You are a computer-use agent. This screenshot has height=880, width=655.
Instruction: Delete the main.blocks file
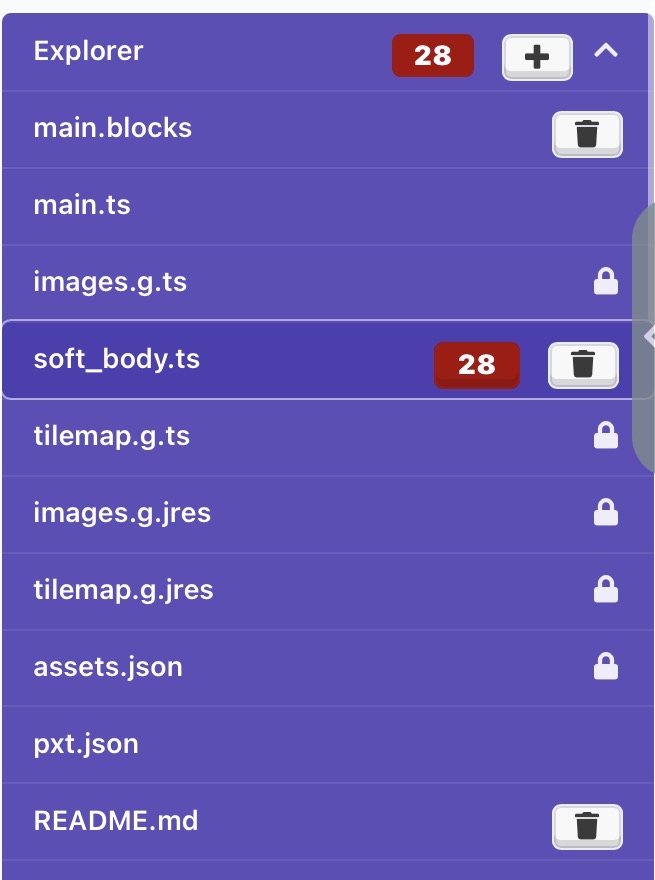click(x=587, y=134)
